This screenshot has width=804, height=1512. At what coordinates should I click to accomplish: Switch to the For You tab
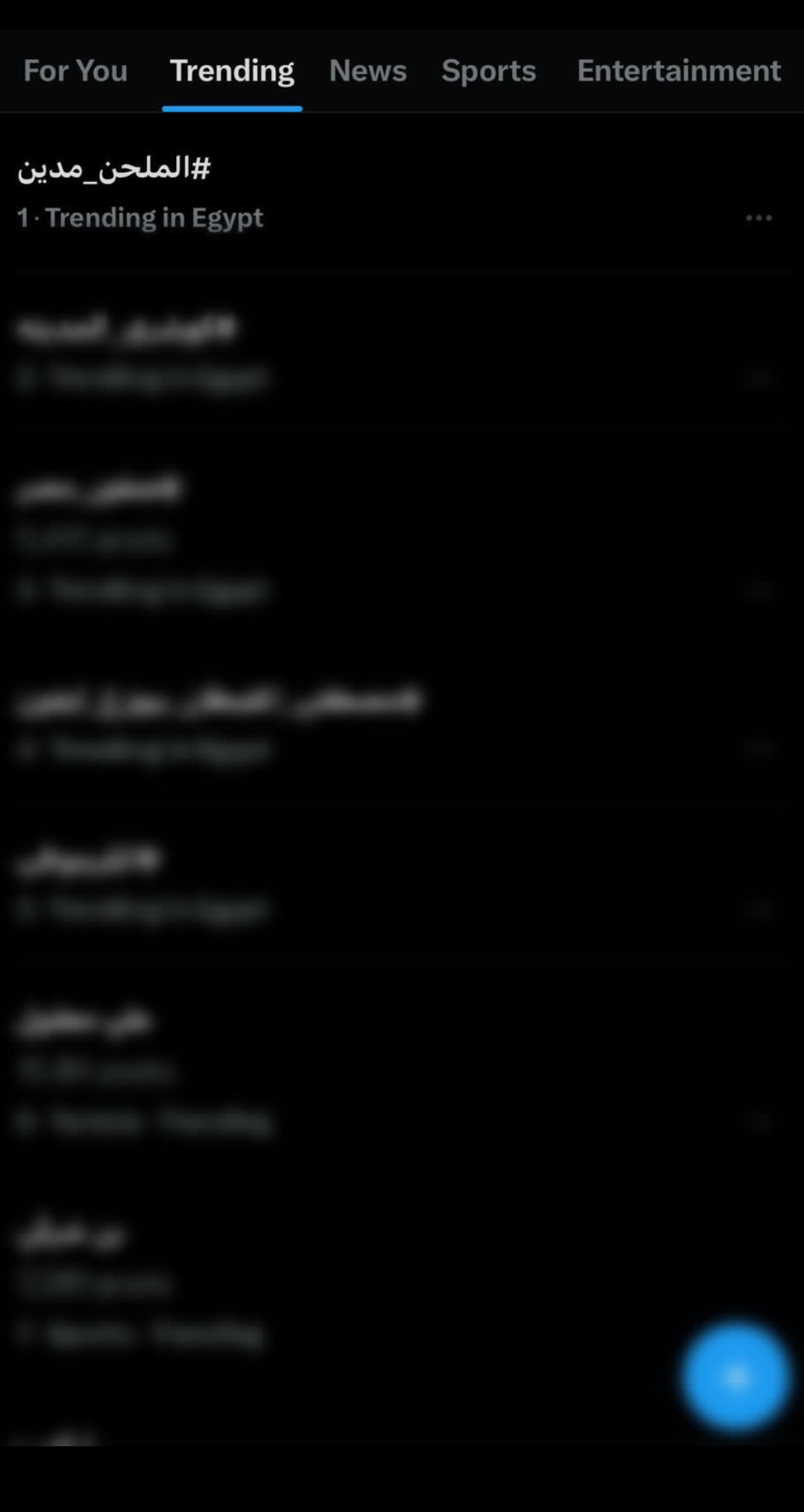coord(75,71)
